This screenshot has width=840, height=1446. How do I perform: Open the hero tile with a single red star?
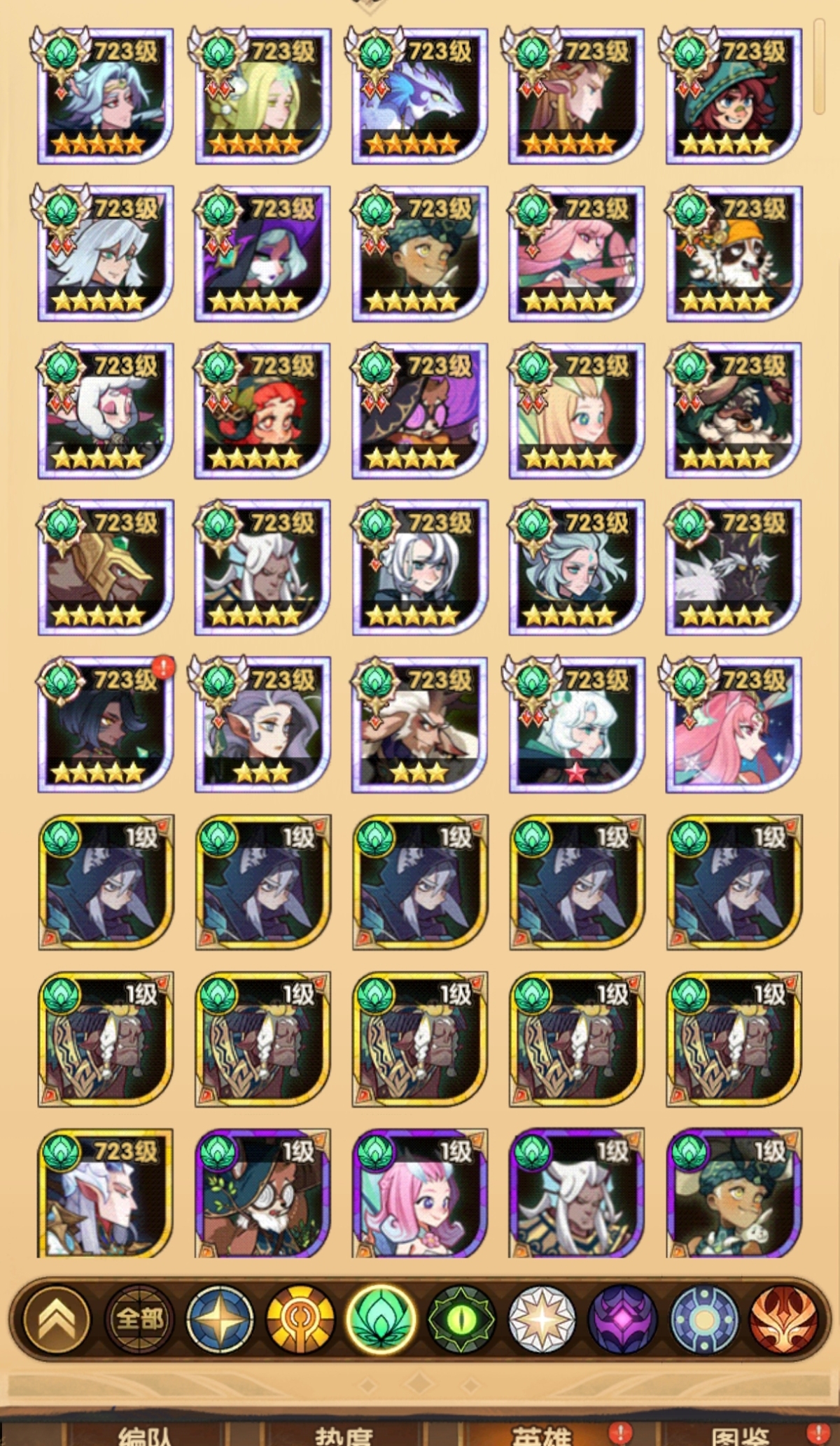coord(576,725)
